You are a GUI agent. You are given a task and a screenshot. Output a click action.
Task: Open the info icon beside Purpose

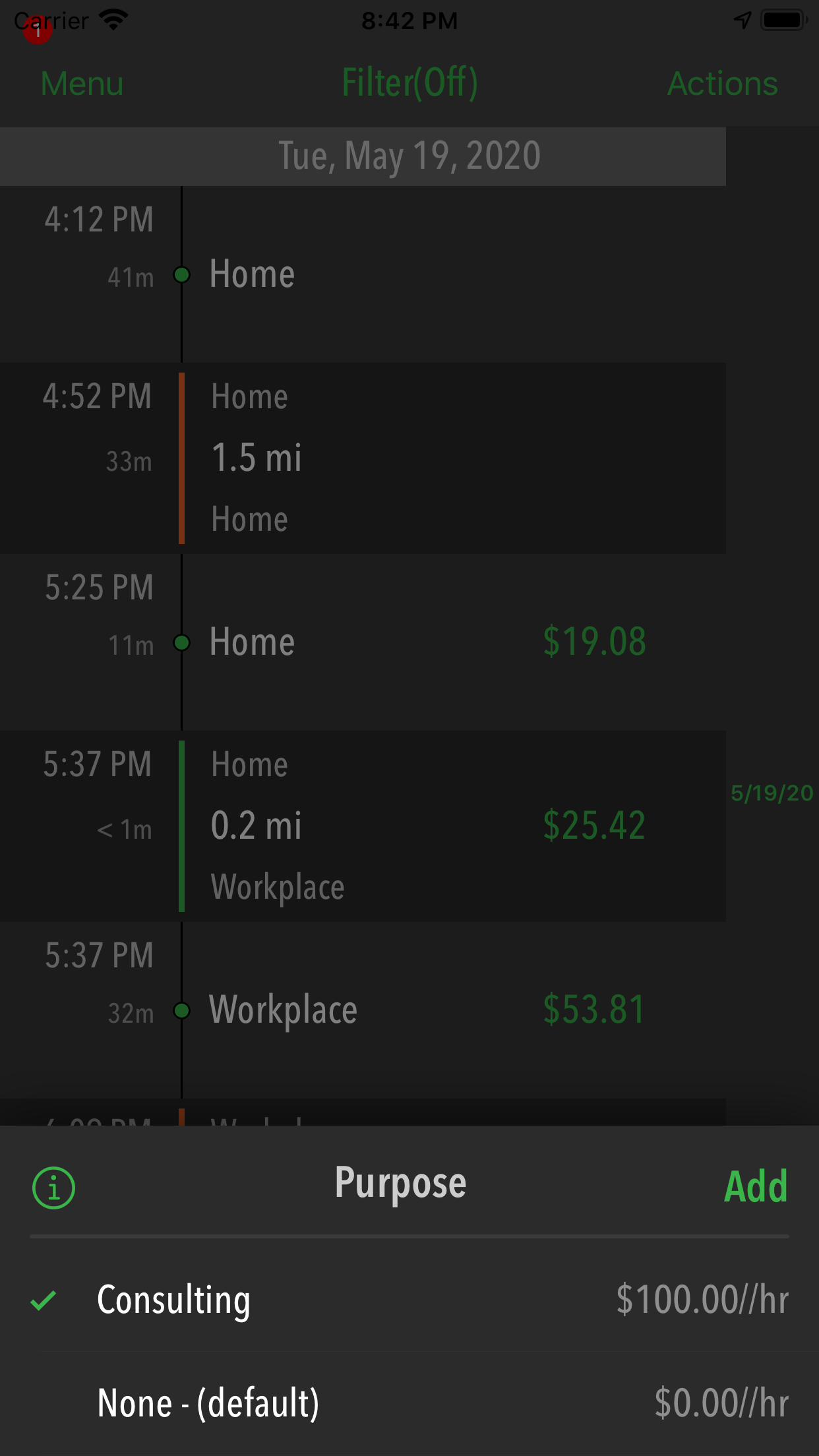pos(53,1188)
